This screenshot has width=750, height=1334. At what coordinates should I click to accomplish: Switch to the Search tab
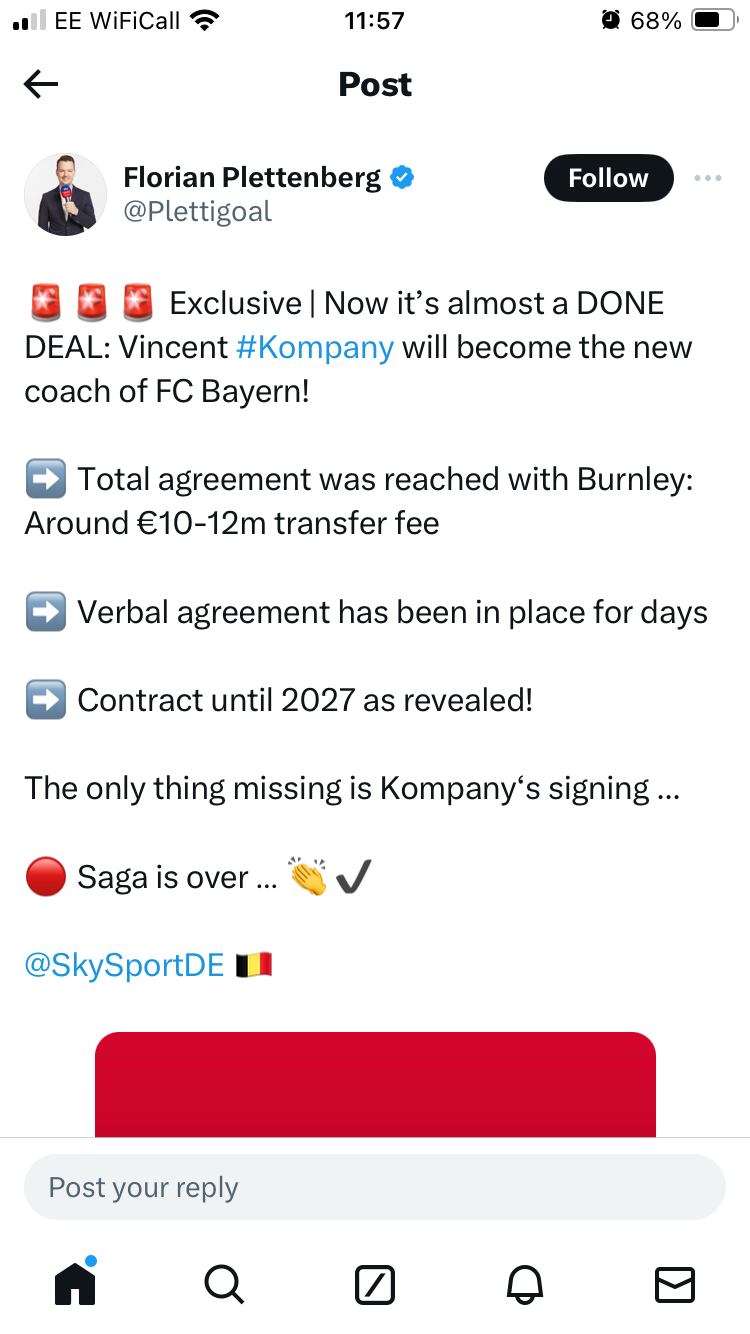click(224, 1283)
